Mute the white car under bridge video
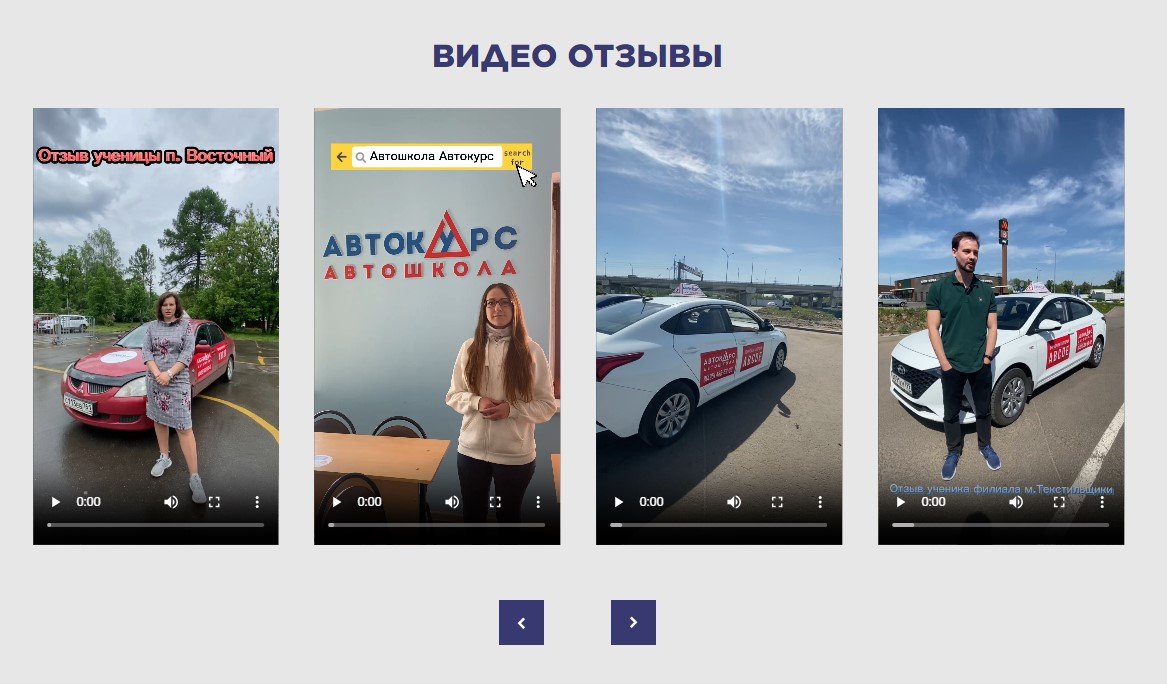This screenshot has width=1167, height=684. tap(734, 502)
